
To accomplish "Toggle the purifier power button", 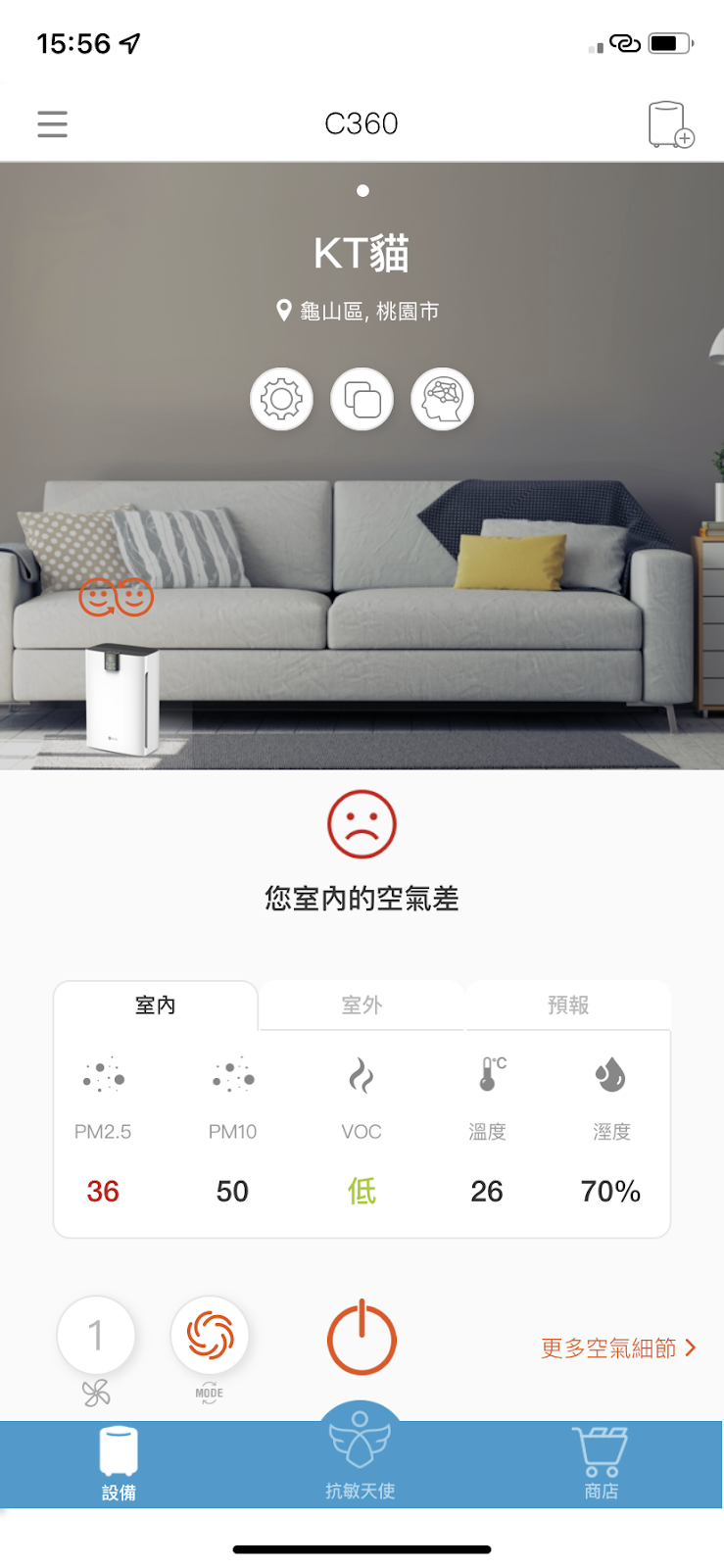I will point(362,1337).
